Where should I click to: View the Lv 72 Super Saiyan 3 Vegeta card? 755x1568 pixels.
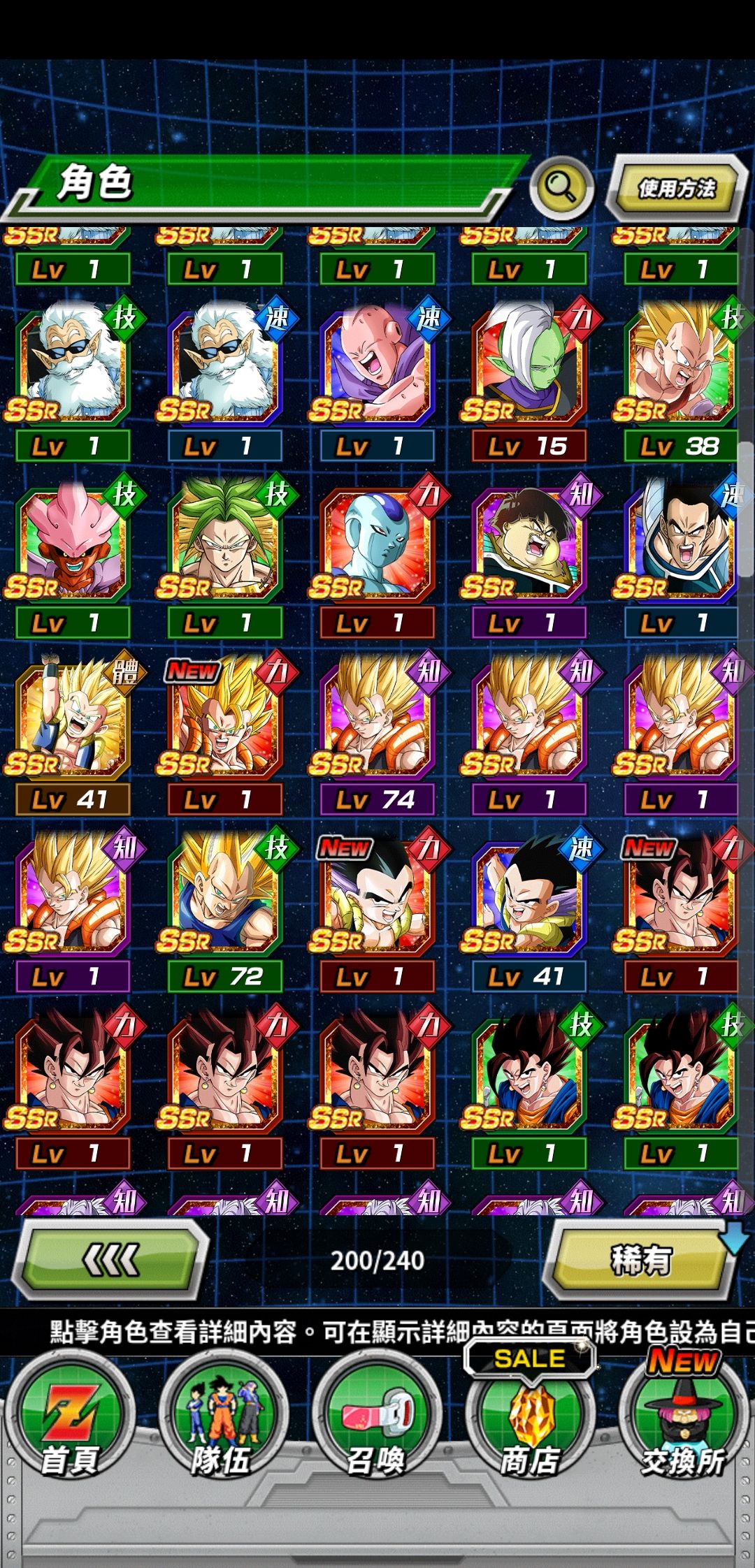(x=225, y=913)
